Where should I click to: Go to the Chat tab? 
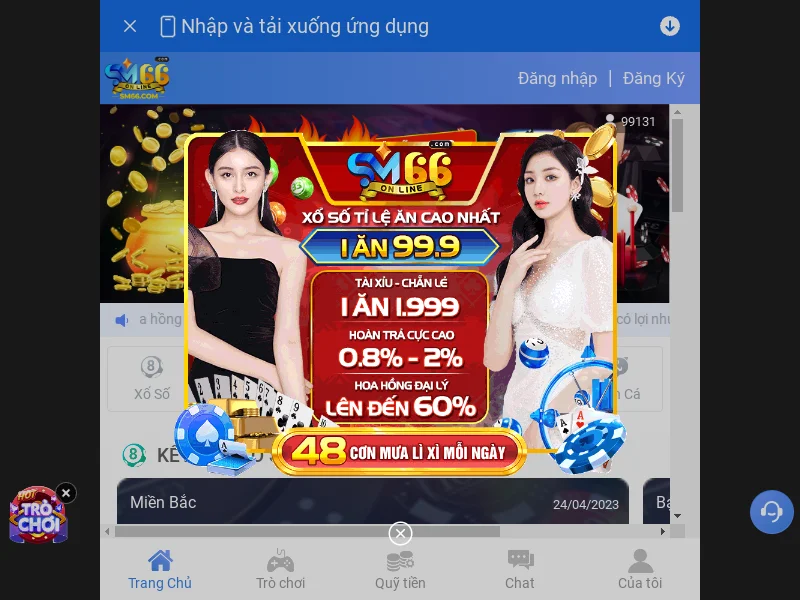[520, 570]
